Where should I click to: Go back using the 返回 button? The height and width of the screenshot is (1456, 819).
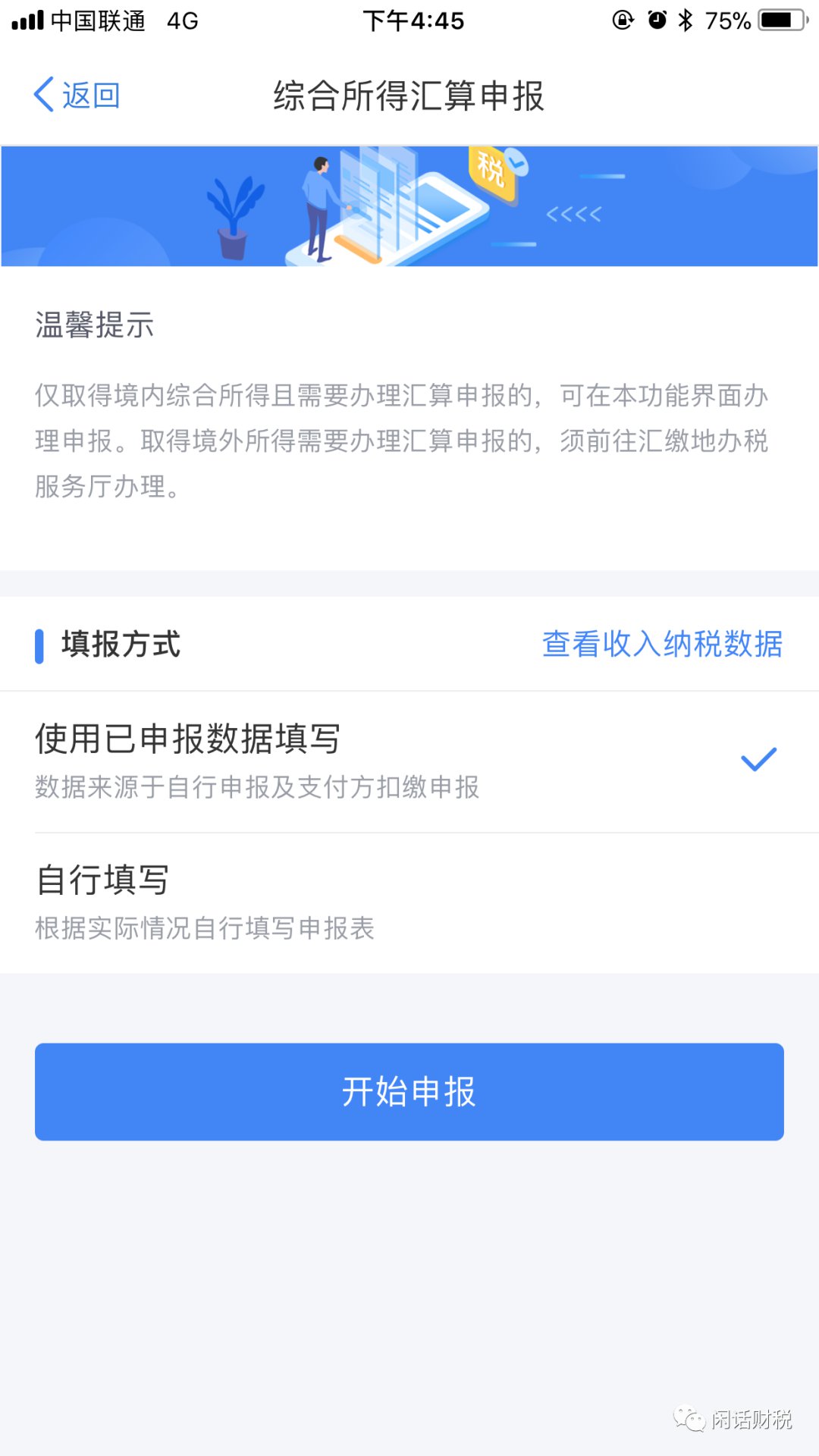[x=77, y=96]
